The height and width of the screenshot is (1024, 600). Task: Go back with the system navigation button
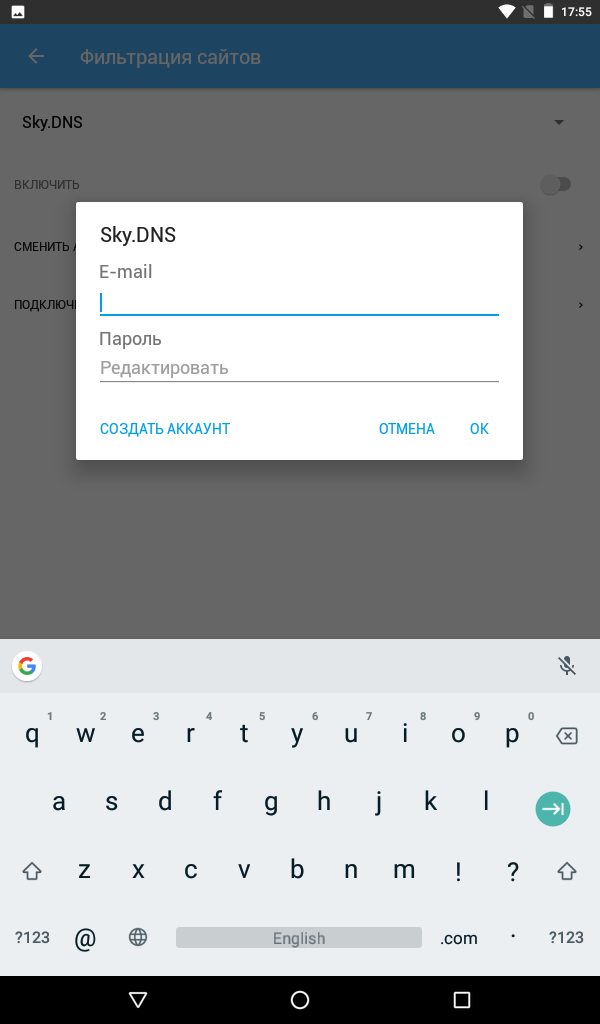[138, 999]
